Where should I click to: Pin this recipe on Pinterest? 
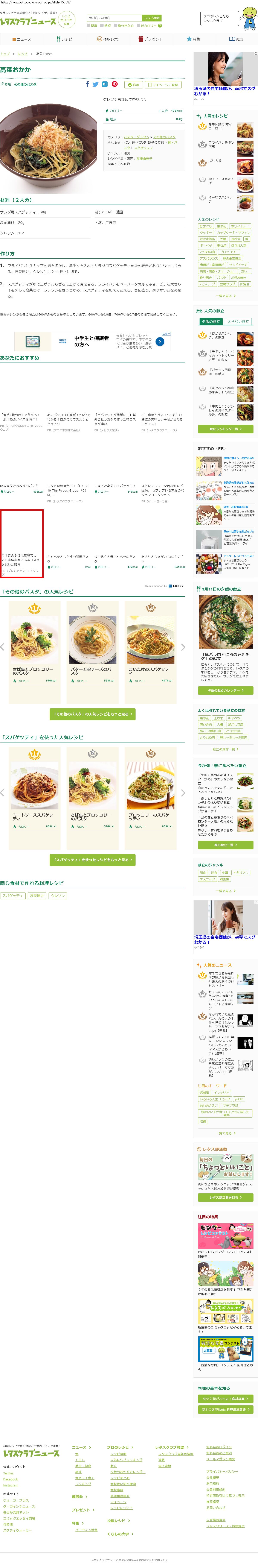point(114,85)
